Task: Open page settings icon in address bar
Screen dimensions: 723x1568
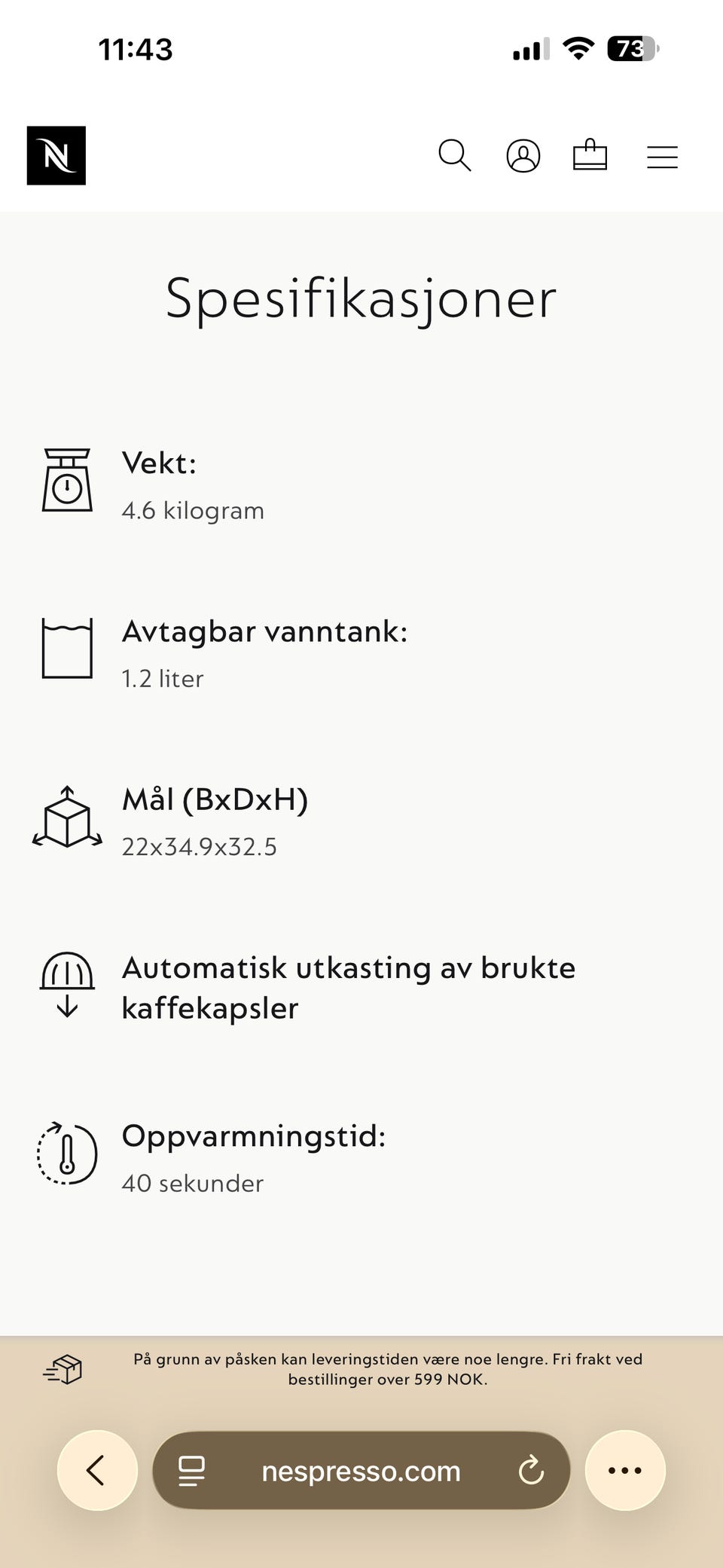Action: click(191, 1471)
